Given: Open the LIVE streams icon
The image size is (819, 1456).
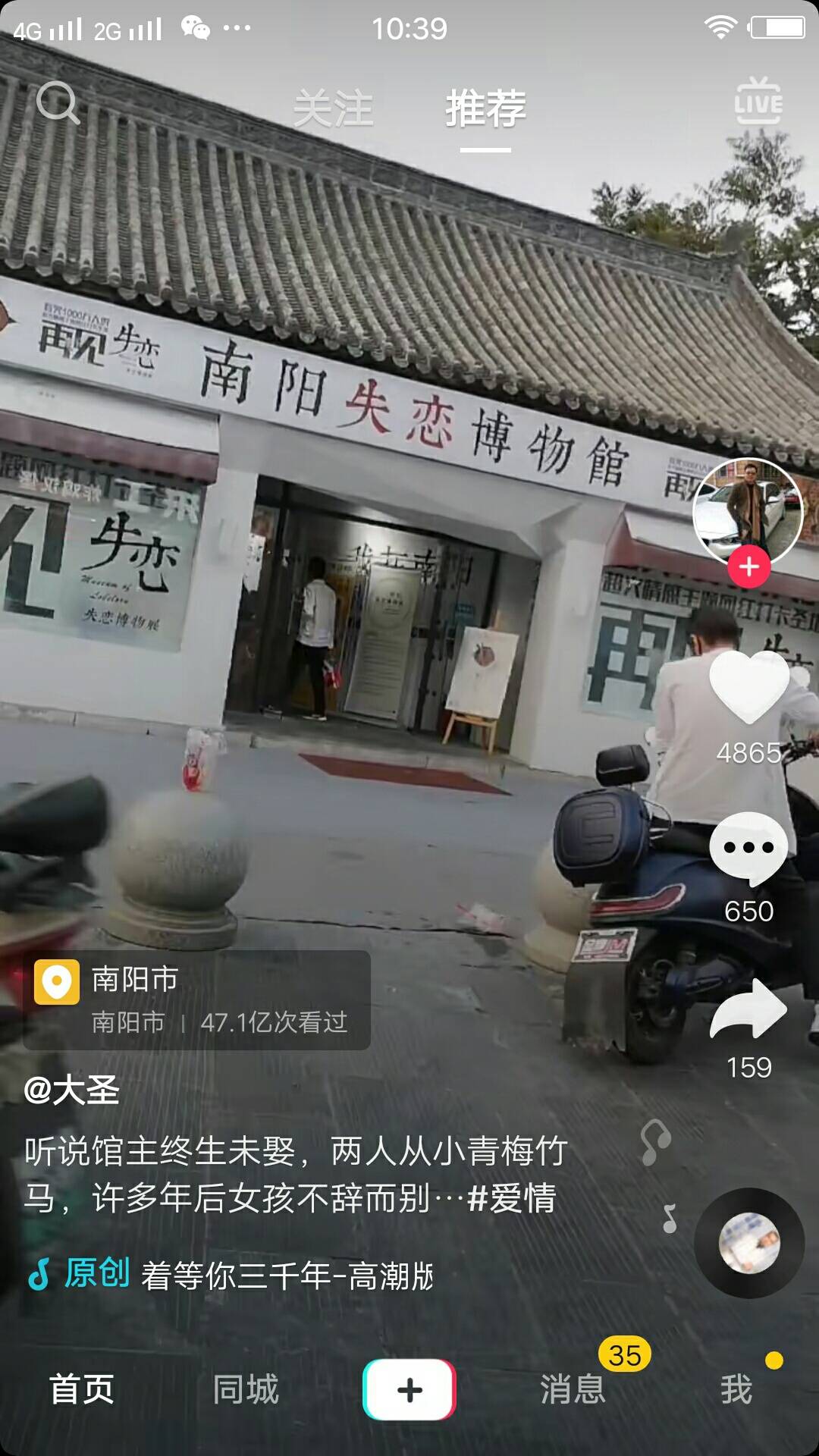Looking at the screenshot, I should 758,102.
